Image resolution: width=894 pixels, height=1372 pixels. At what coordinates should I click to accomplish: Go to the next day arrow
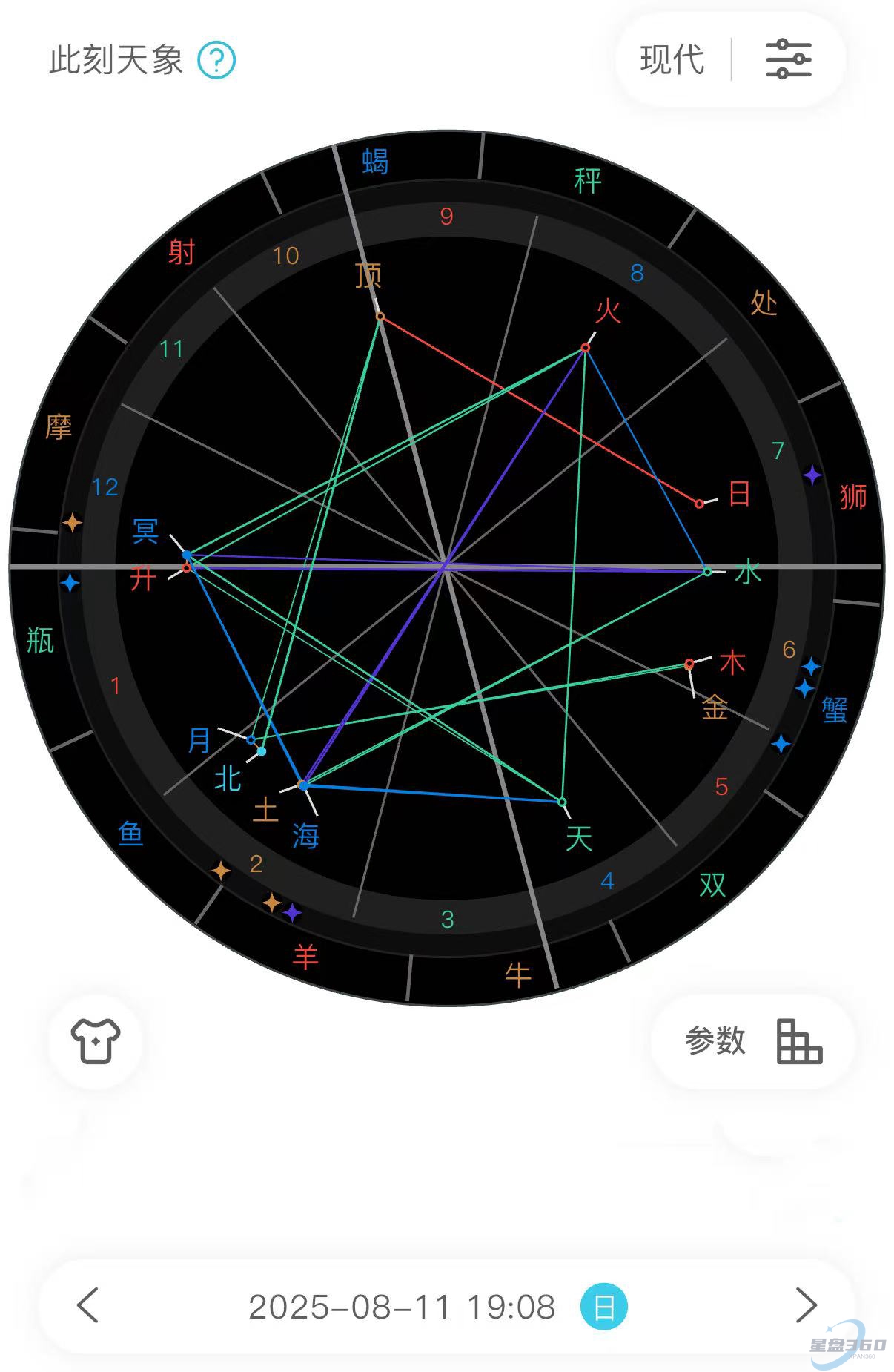(x=806, y=1306)
